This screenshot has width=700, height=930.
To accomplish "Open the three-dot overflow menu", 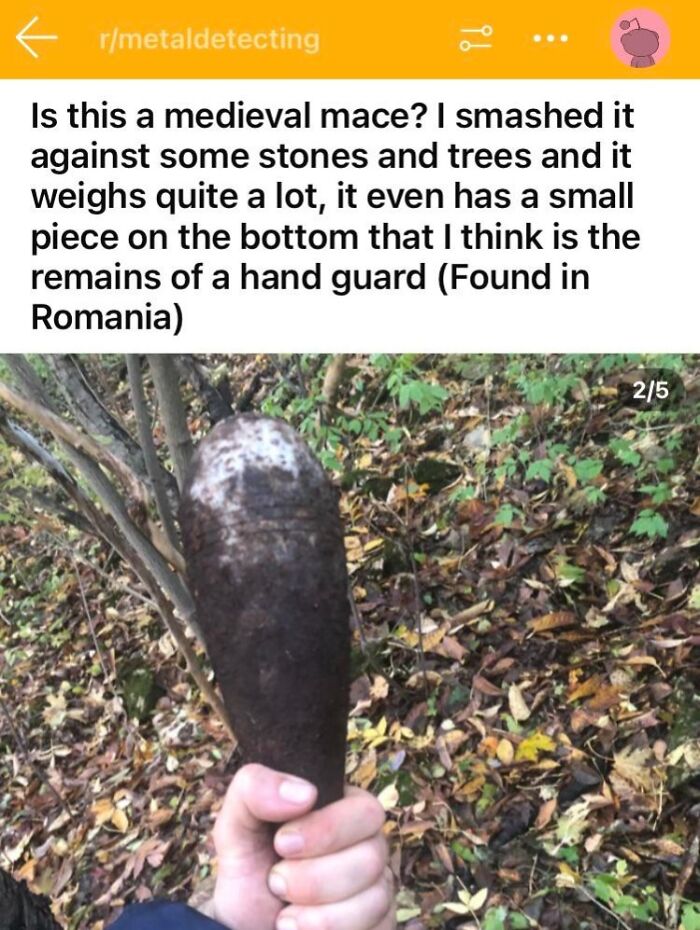I will click(550, 39).
